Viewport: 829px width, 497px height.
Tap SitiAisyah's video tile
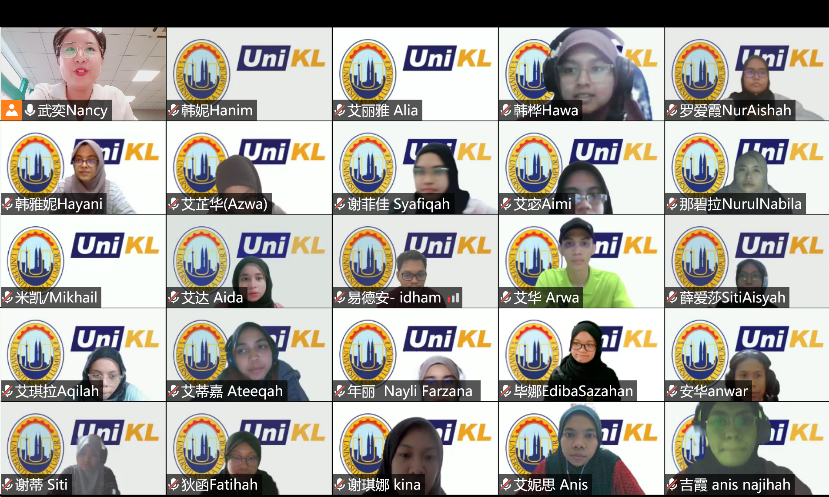(746, 261)
